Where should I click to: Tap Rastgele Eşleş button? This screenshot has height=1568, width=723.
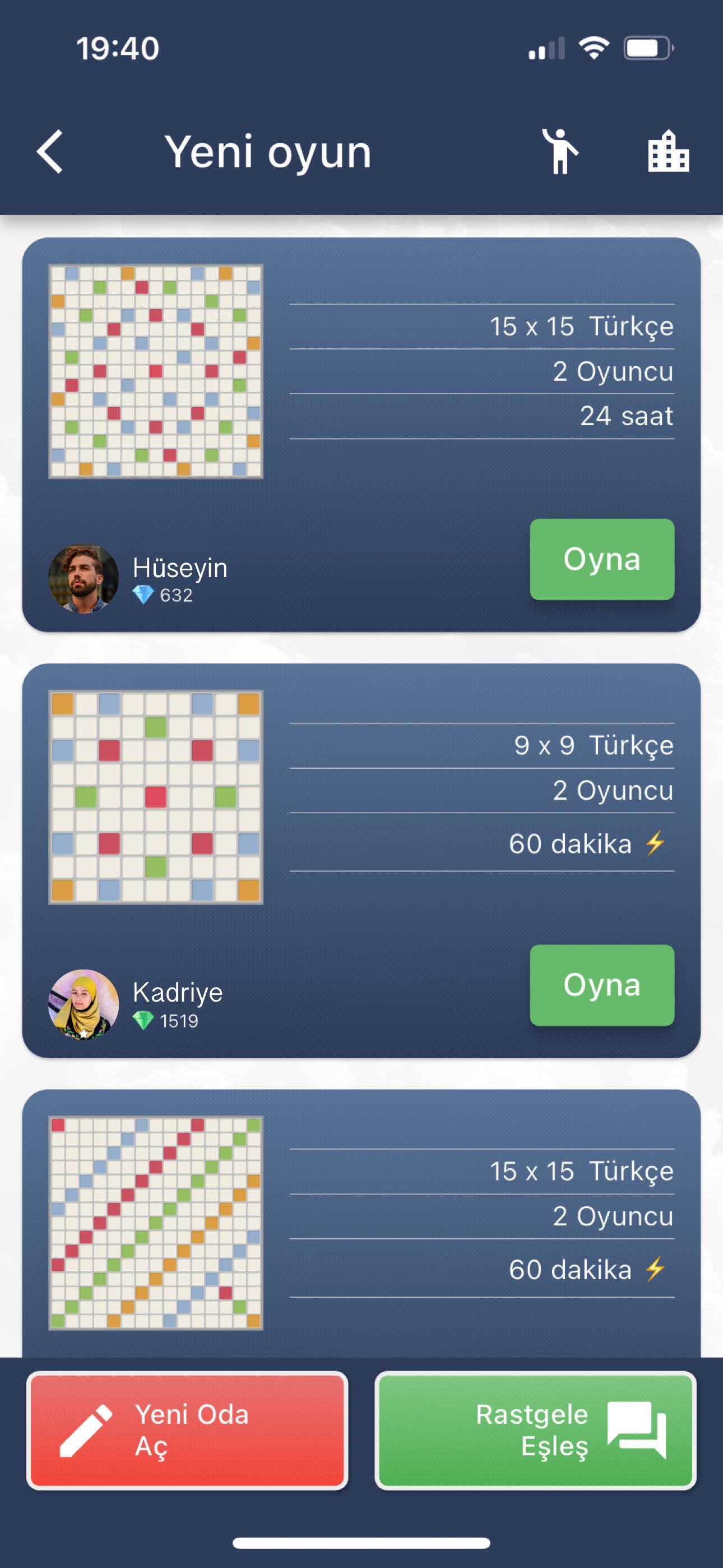point(536,1431)
